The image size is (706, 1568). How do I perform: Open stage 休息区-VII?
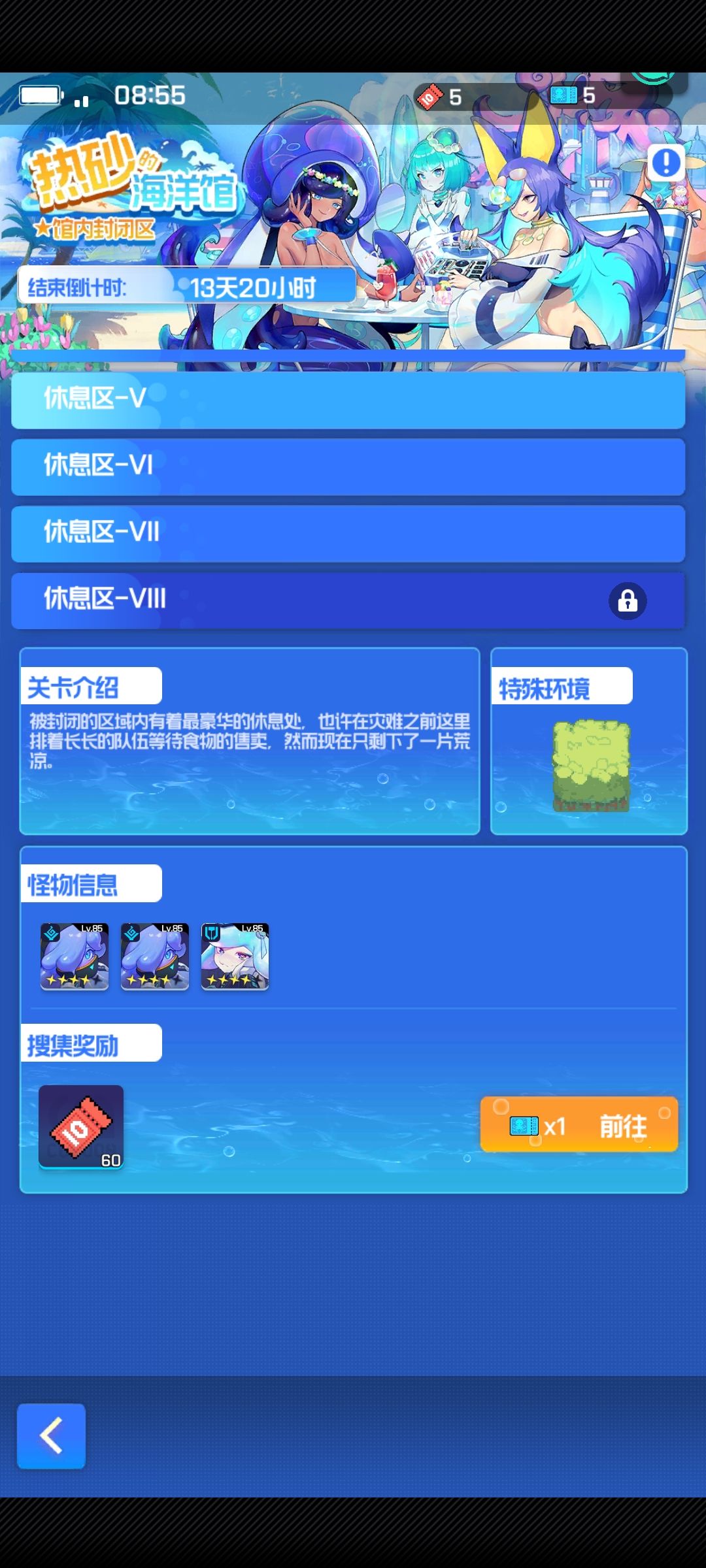point(346,534)
